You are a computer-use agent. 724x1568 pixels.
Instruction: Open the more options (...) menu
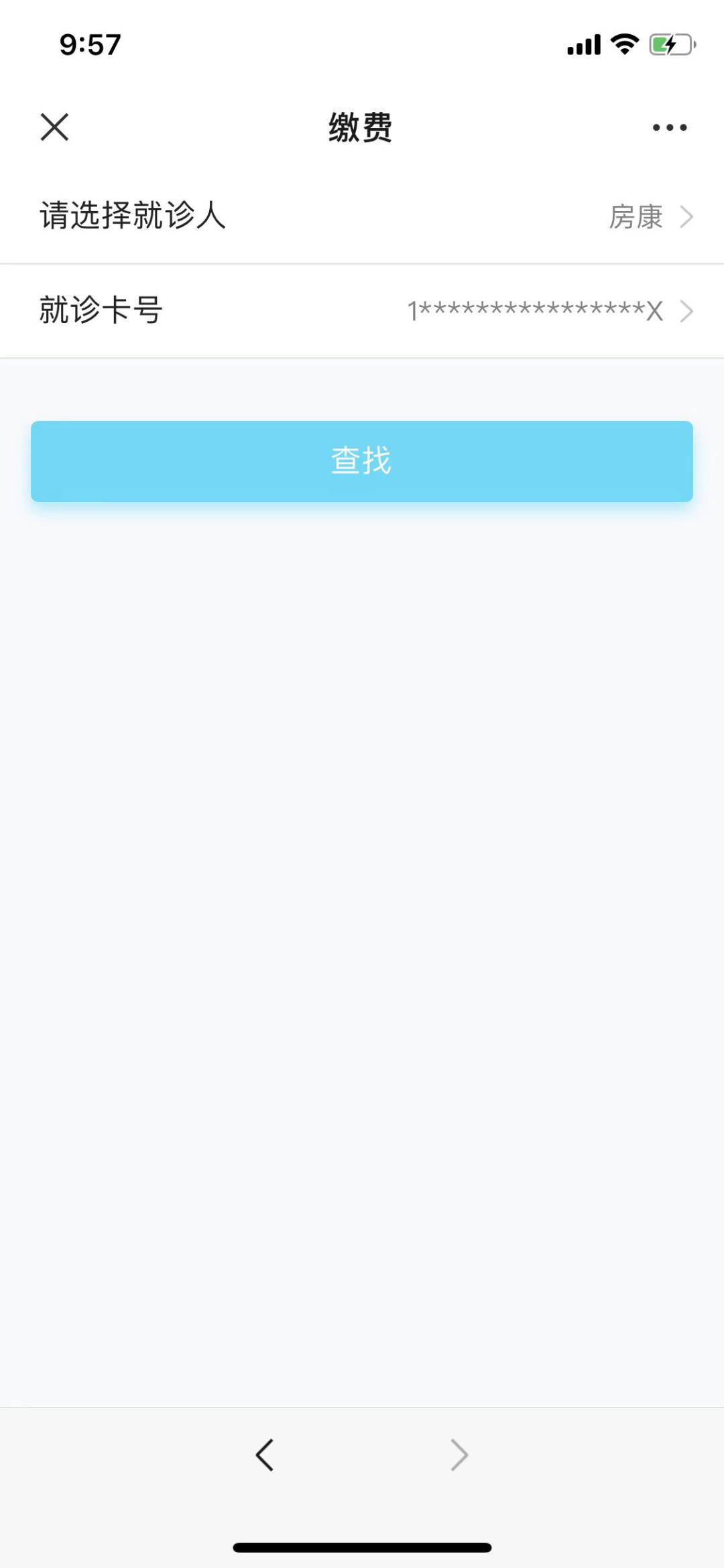[668, 127]
